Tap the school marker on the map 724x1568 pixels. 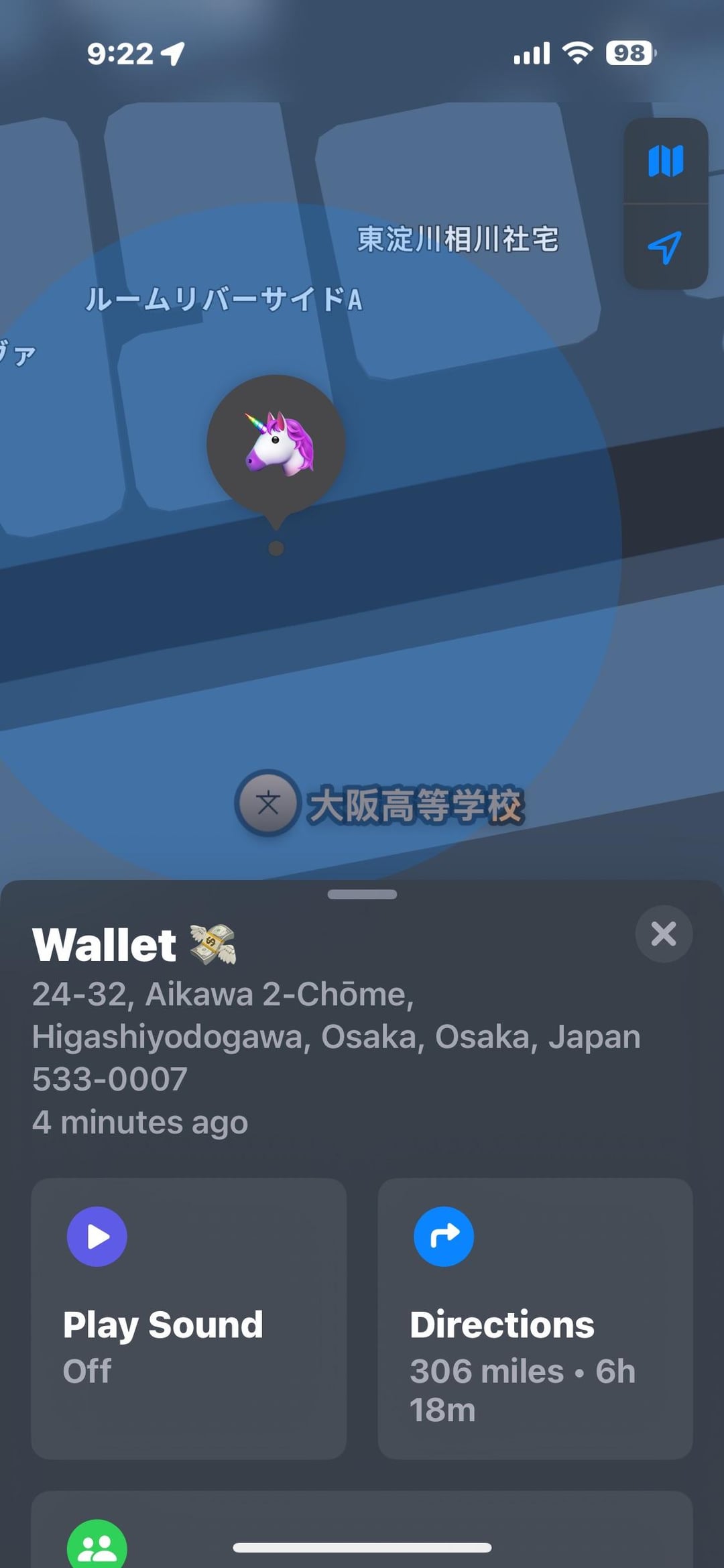[x=267, y=803]
